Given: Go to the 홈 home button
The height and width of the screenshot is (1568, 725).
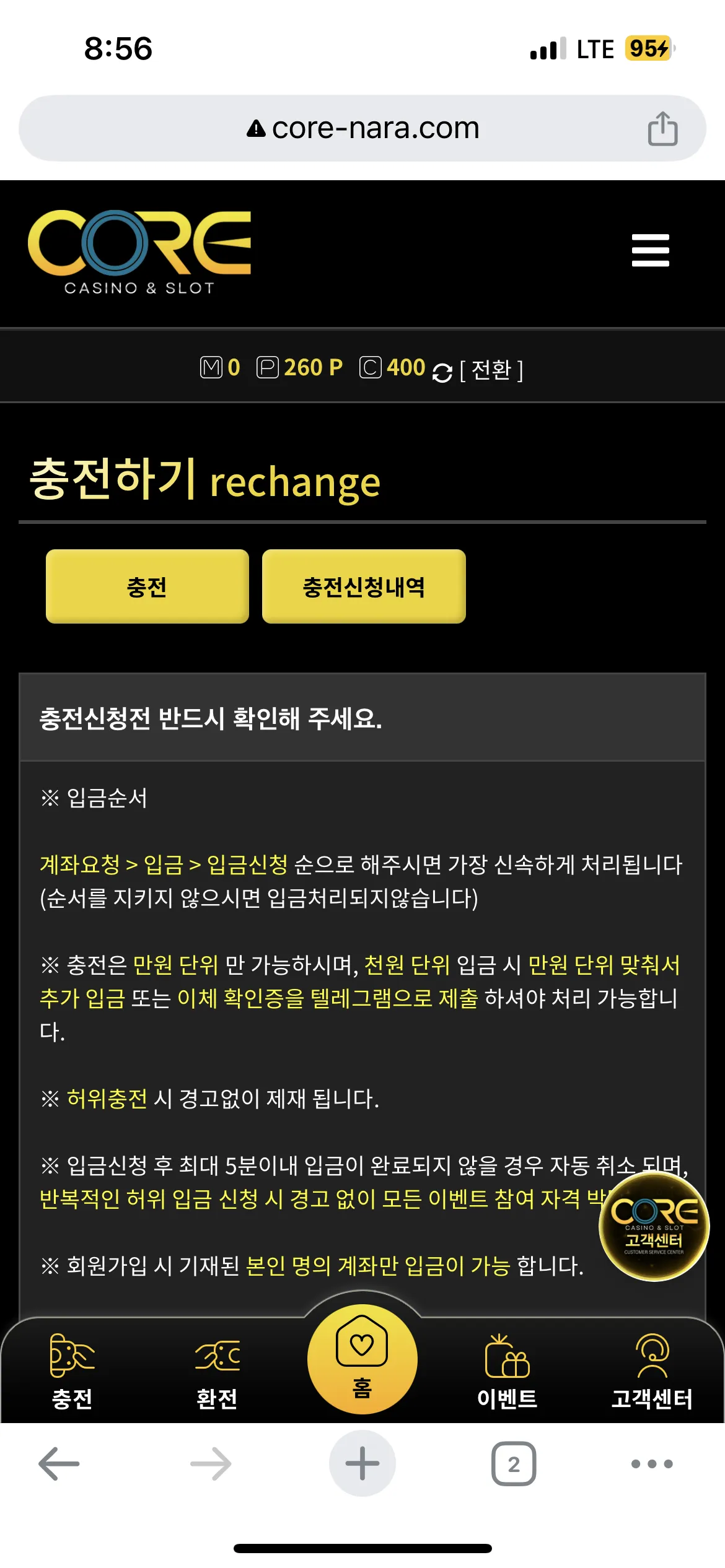Looking at the screenshot, I should click(362, 1359).
